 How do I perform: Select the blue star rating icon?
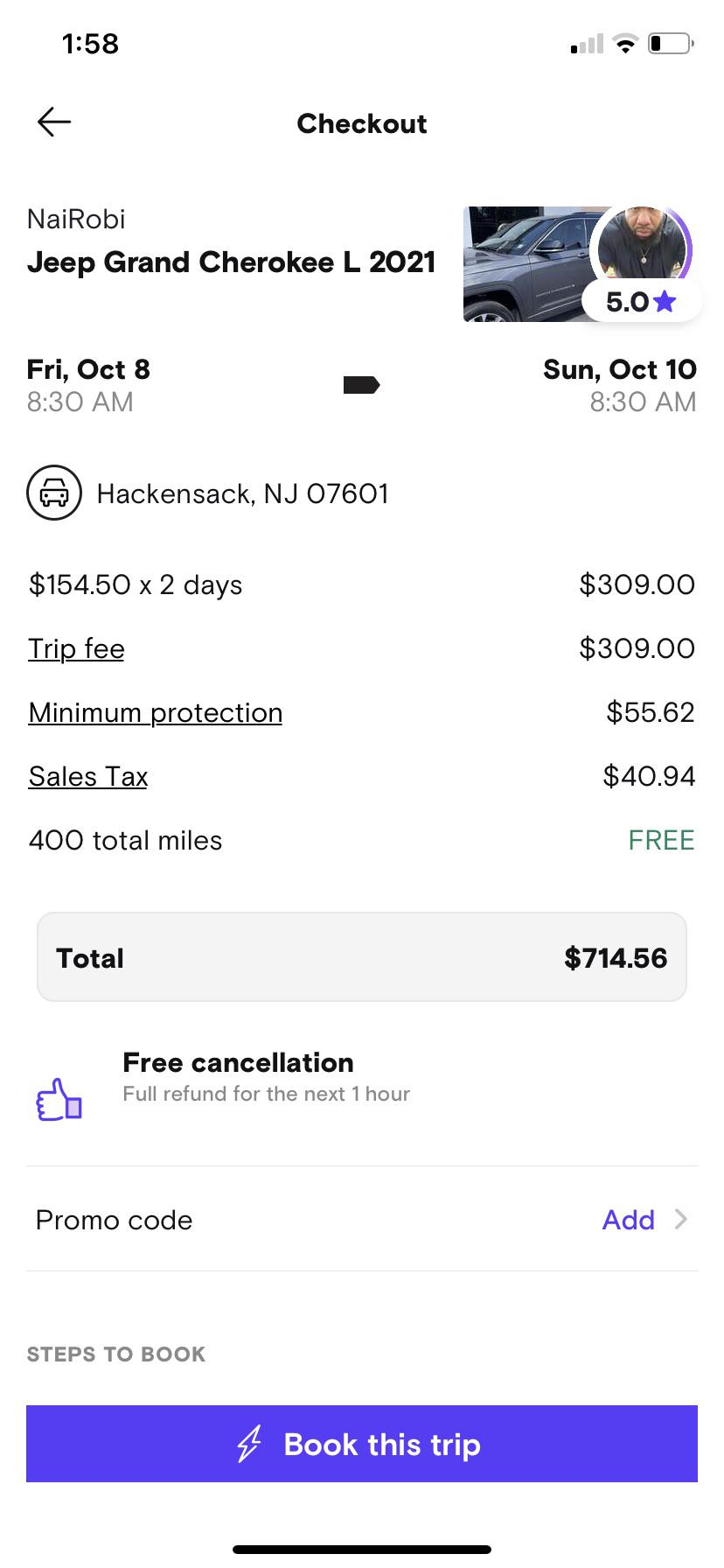click(665, 301)
